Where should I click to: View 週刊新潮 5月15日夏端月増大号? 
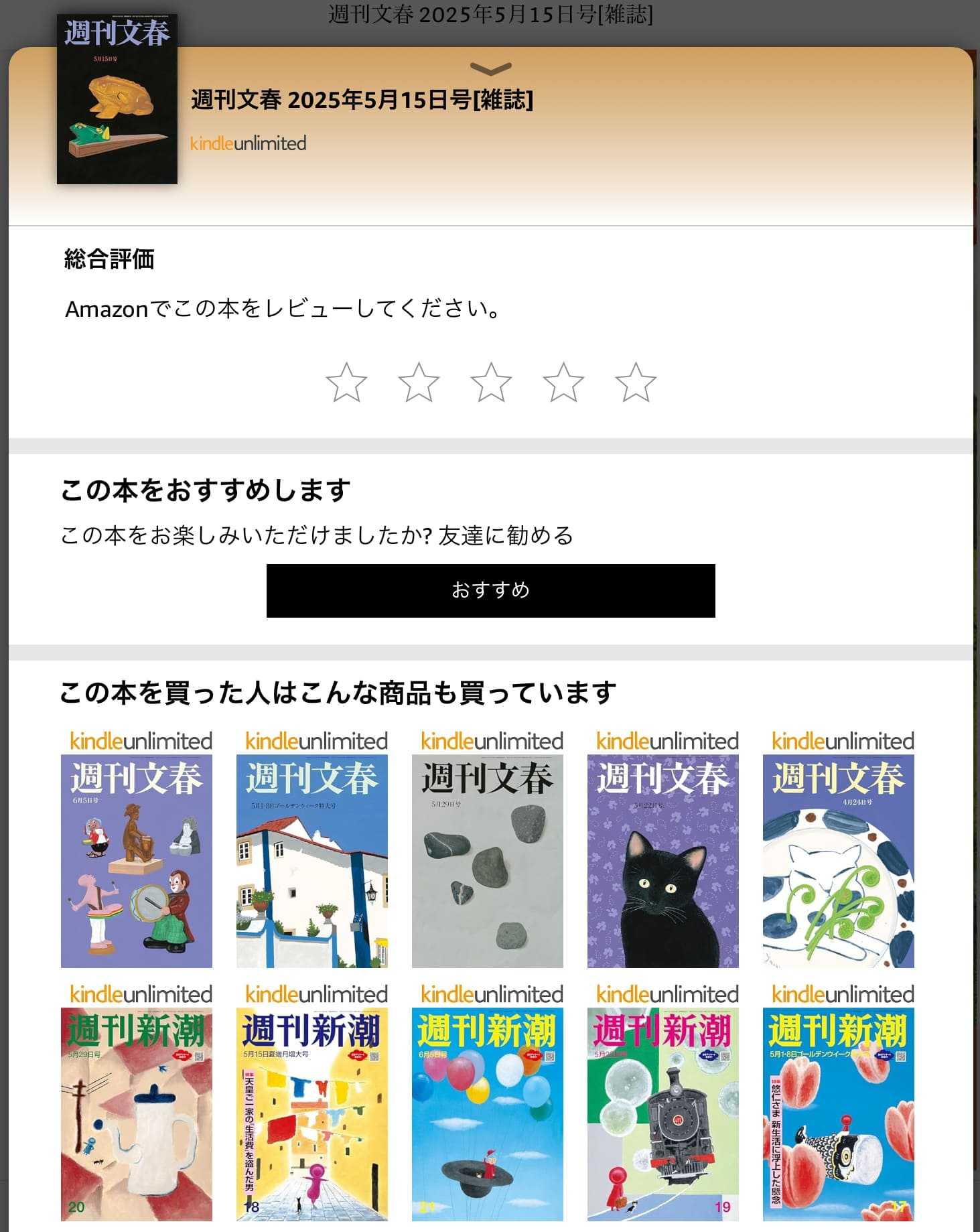click(x=312, y=1113)
